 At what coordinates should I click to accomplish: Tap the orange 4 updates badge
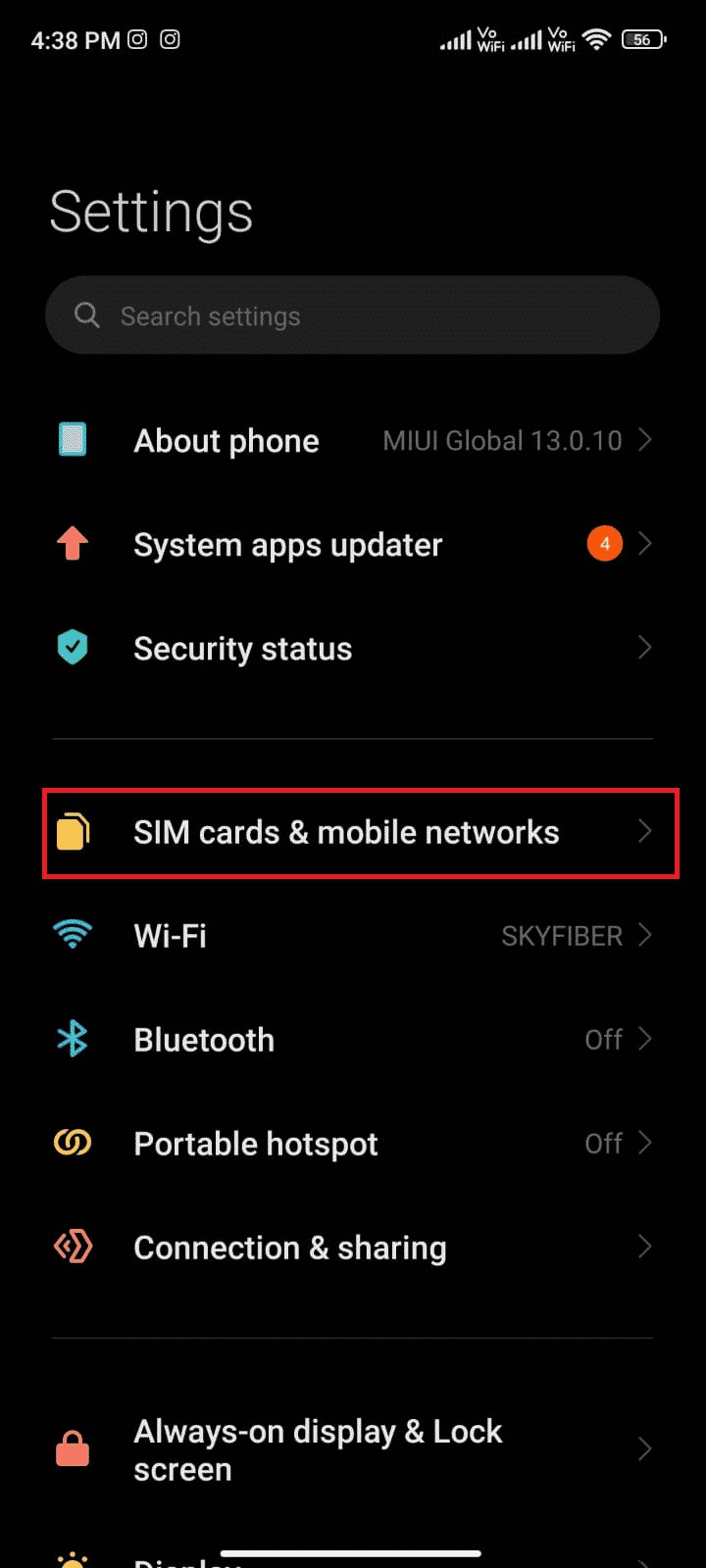point(604,543)
